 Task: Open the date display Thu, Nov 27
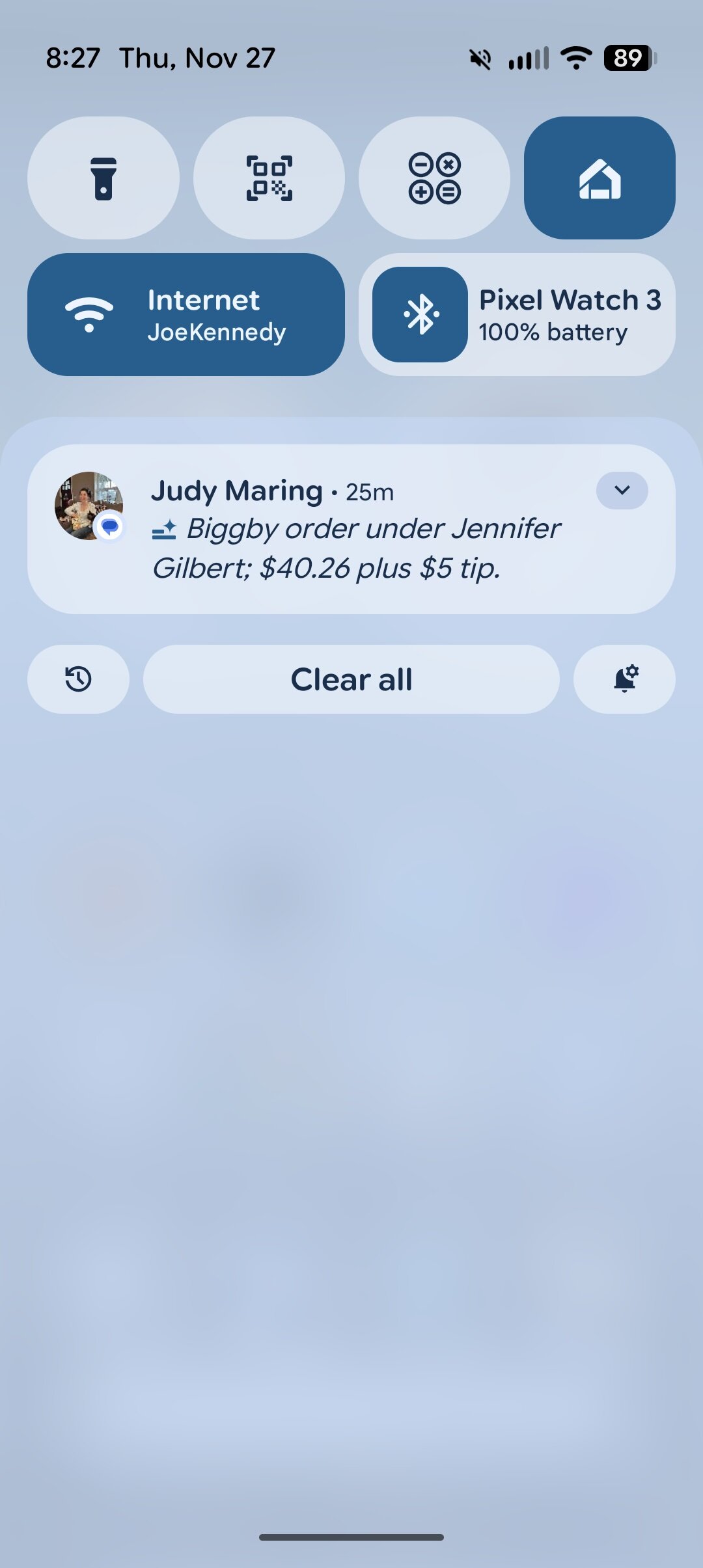pos(195,58)
